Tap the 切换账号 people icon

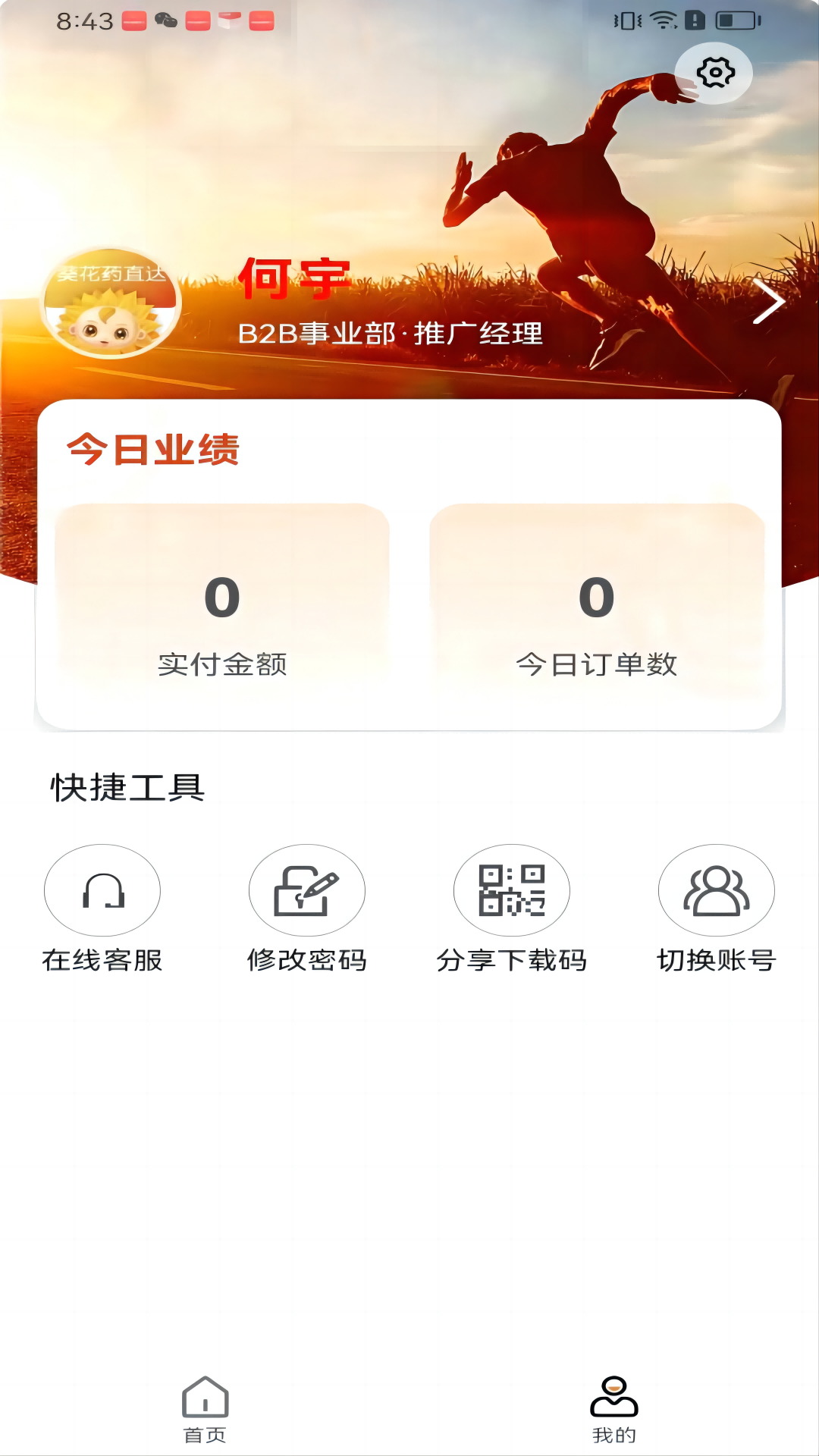716,891
